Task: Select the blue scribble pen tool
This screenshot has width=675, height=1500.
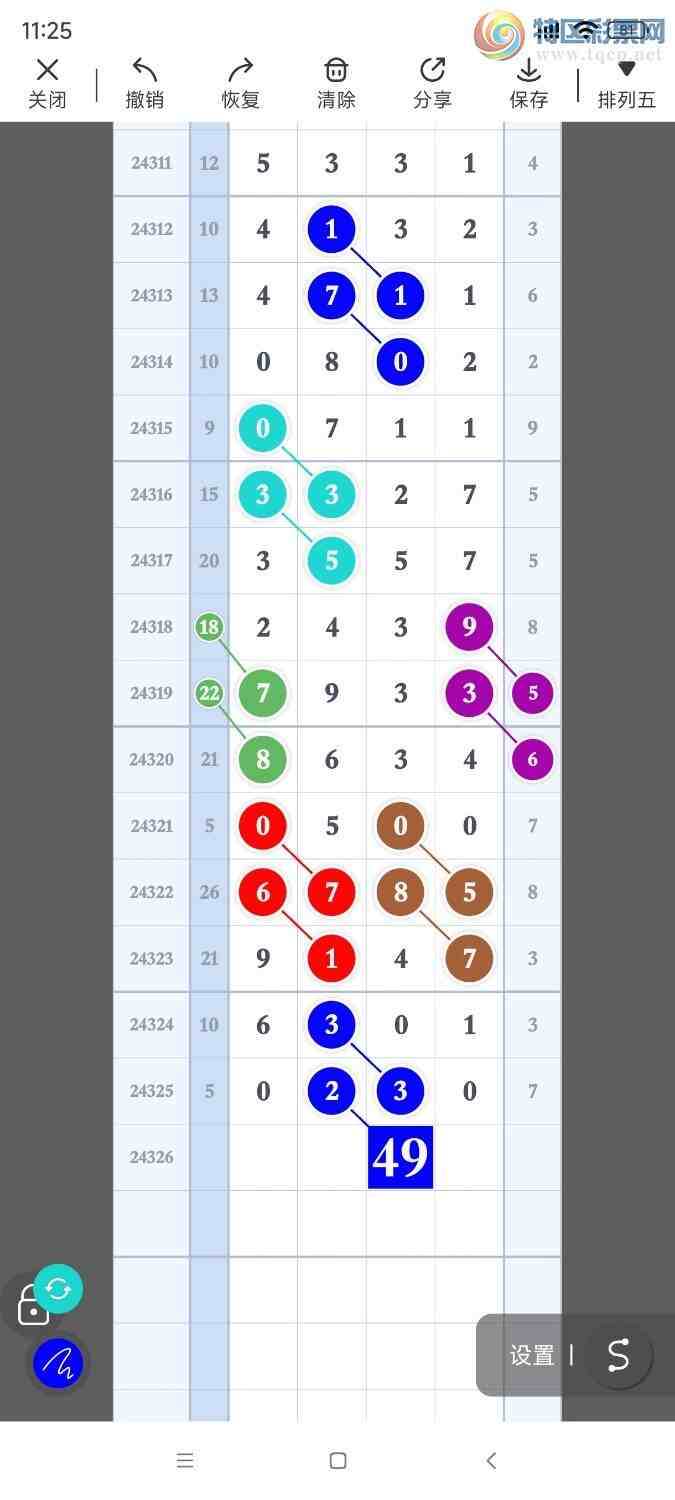Action: pyautogui.click(x=58, y=1362)
